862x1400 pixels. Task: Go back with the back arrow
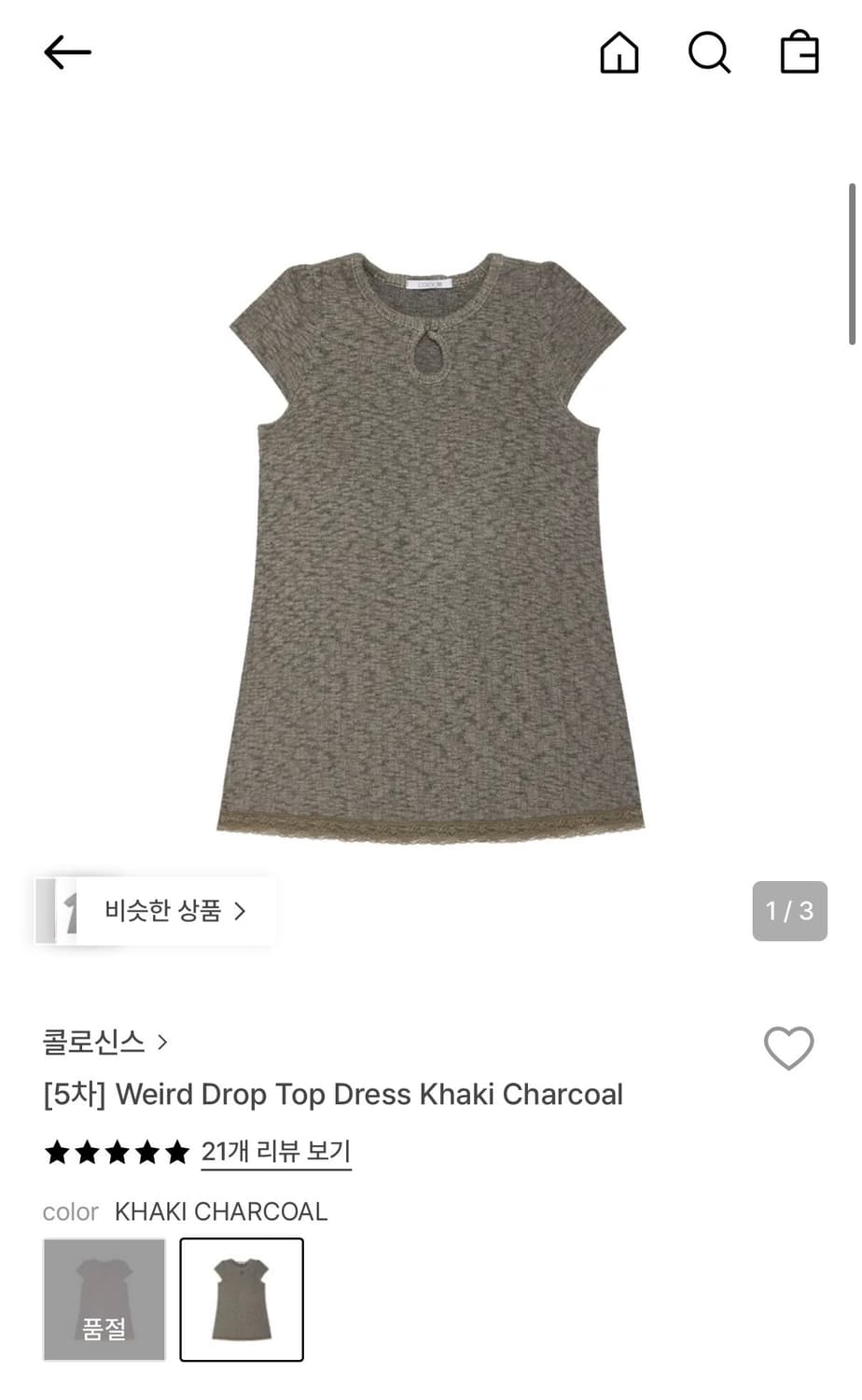[66, 51]
